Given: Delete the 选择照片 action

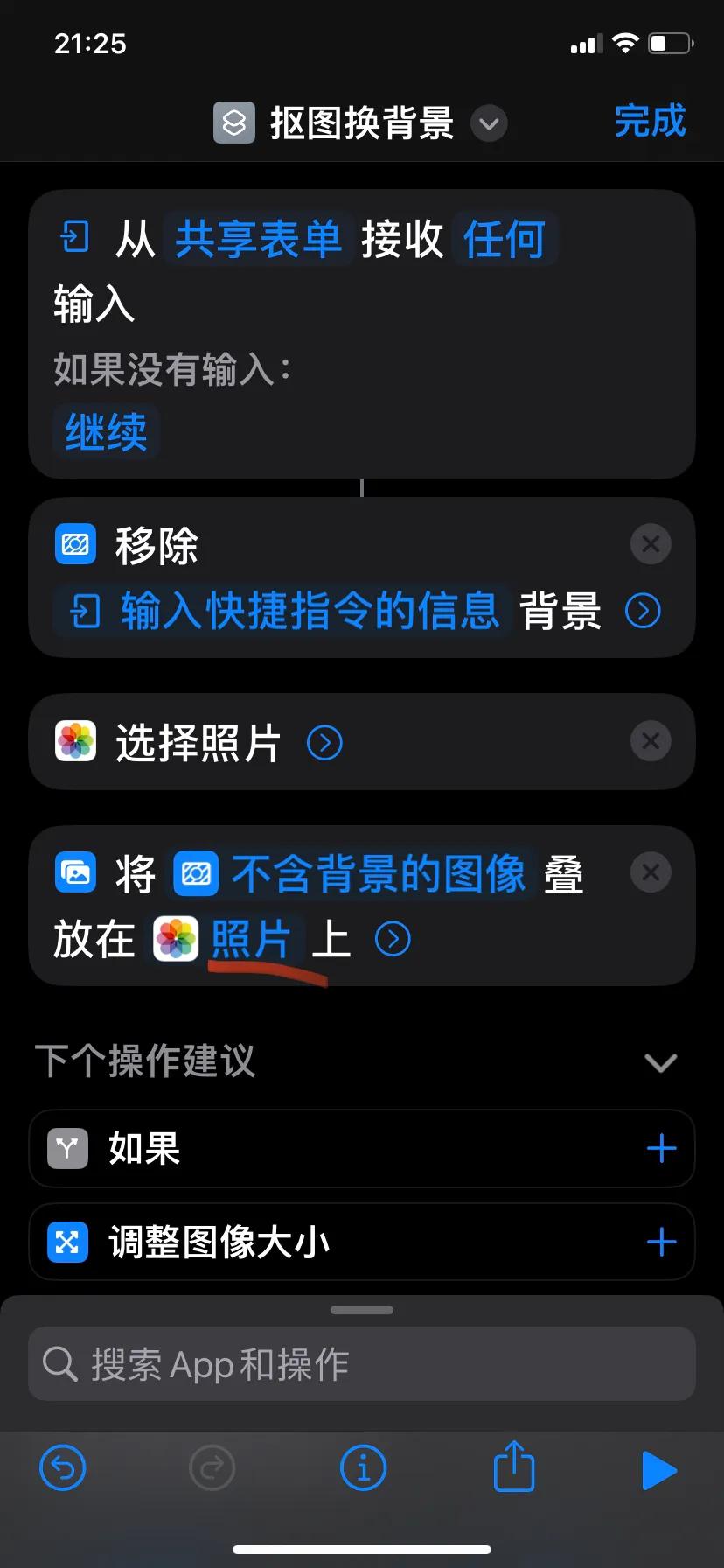Looking at the screenshot, I should [651, 741].
